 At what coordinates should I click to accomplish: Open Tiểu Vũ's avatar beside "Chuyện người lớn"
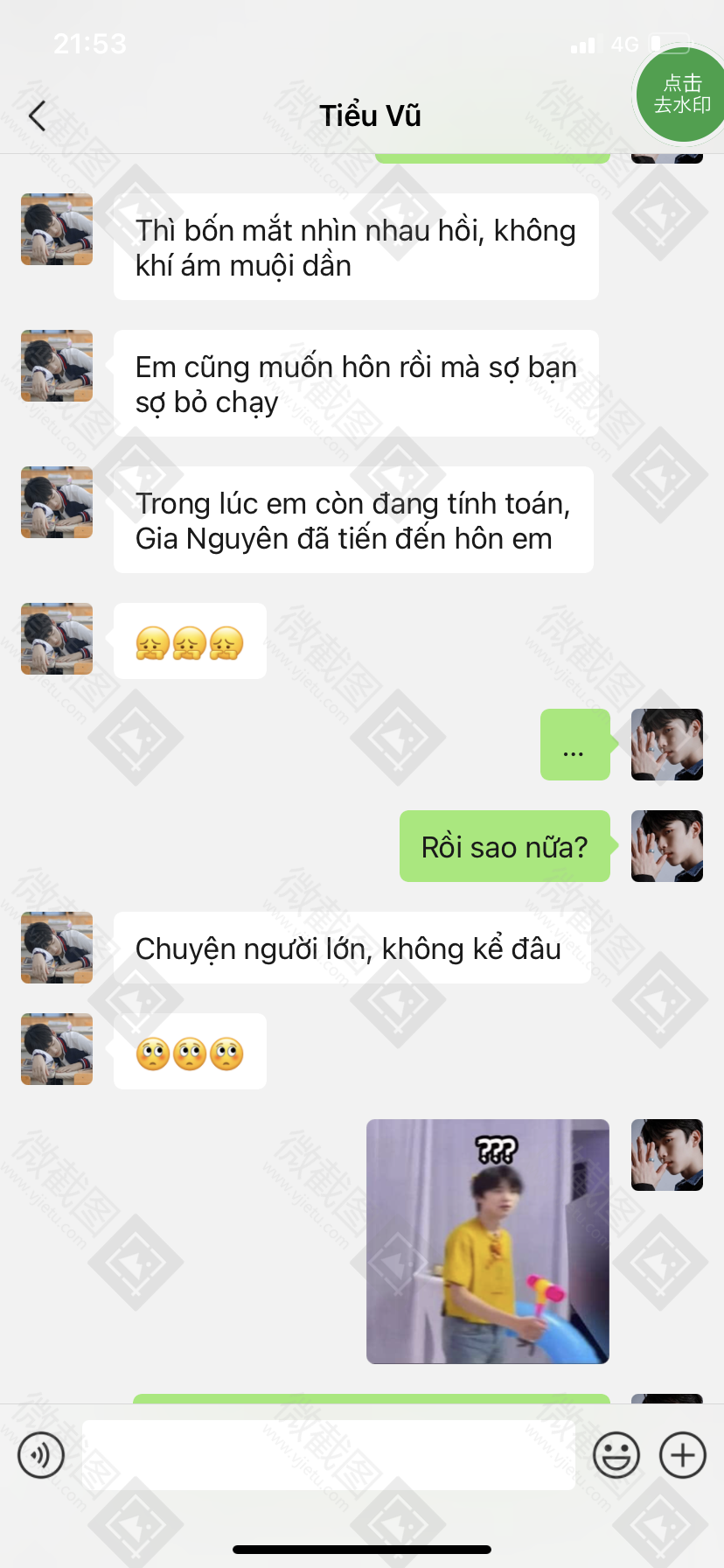(57, 948)
